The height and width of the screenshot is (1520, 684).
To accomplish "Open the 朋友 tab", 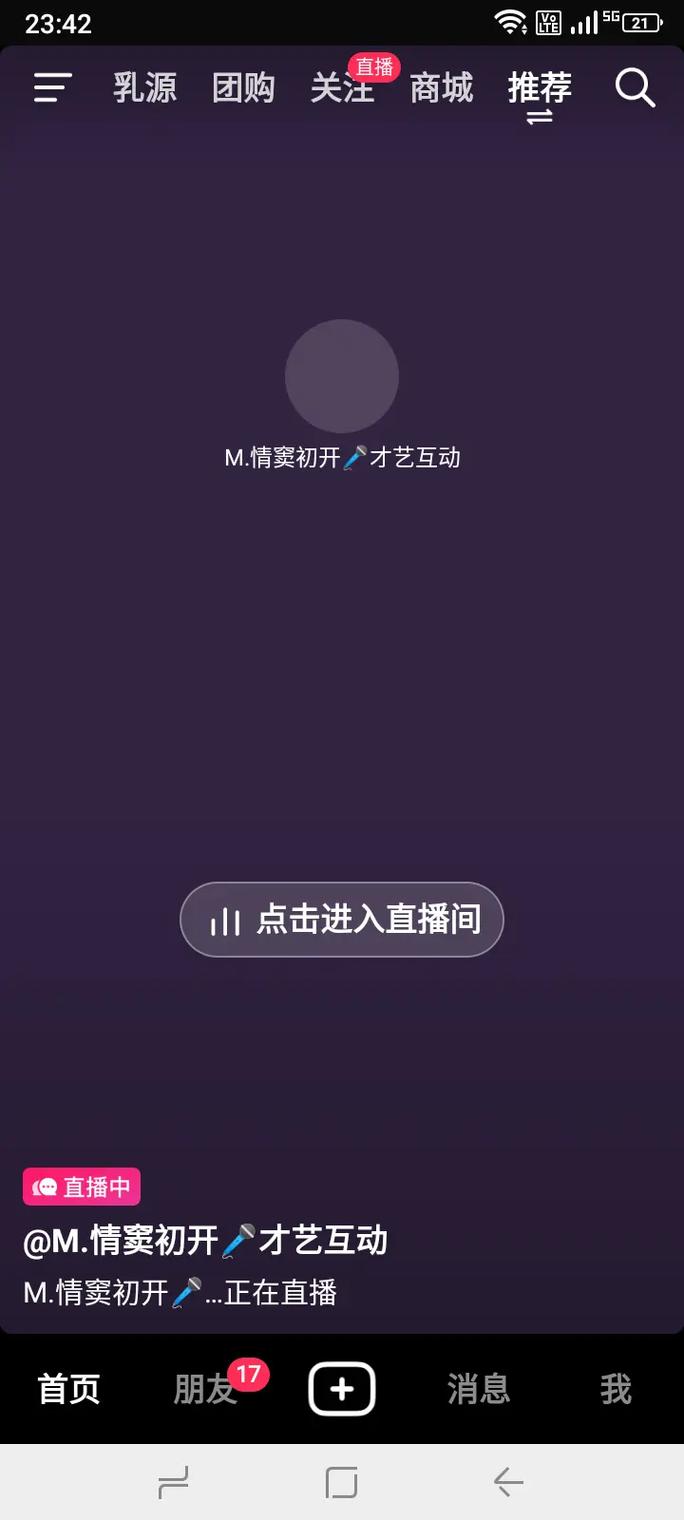I will (x=206, y=1389).
